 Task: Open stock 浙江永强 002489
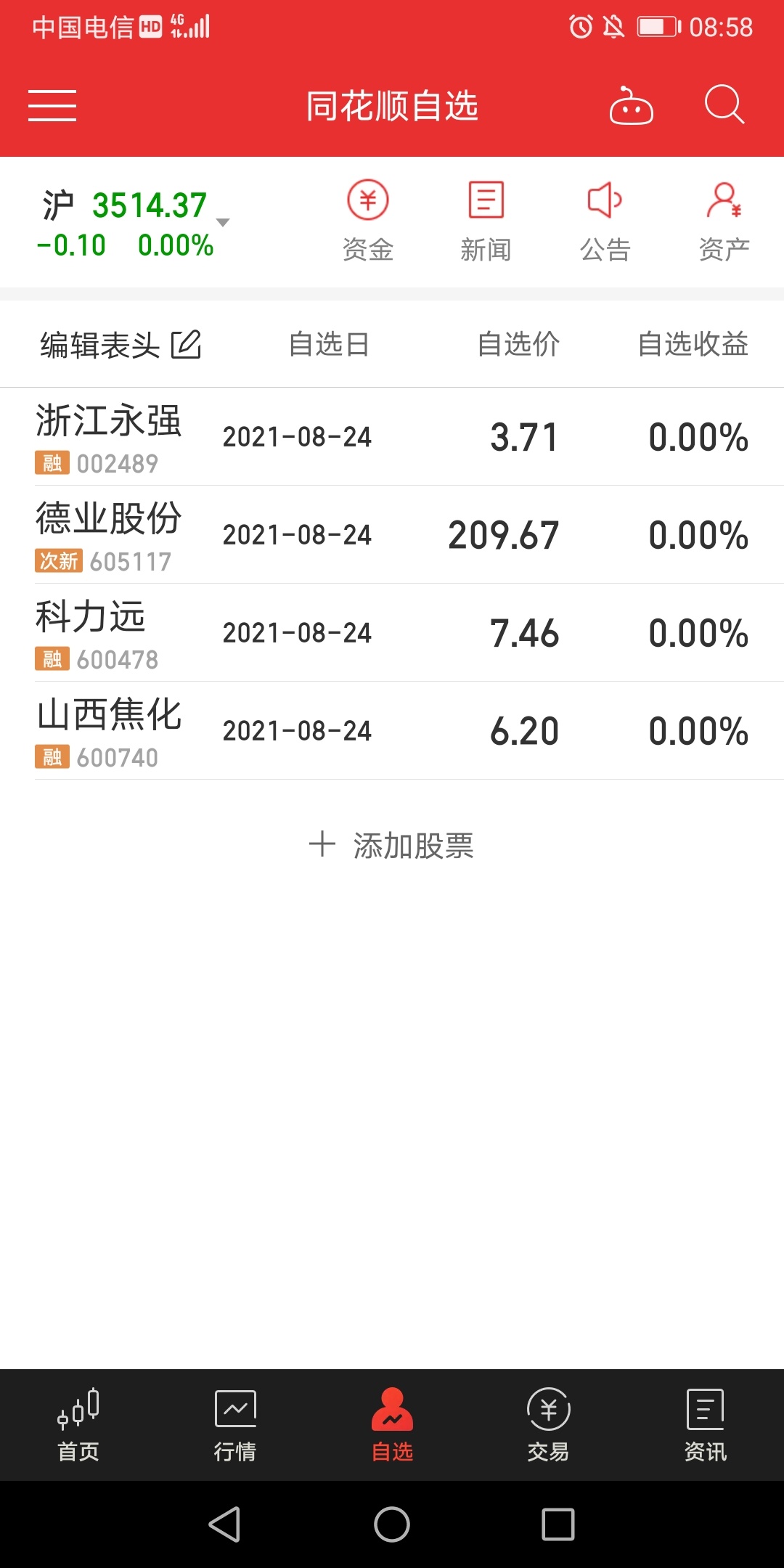pyautogui.click(x=392, y=437)
